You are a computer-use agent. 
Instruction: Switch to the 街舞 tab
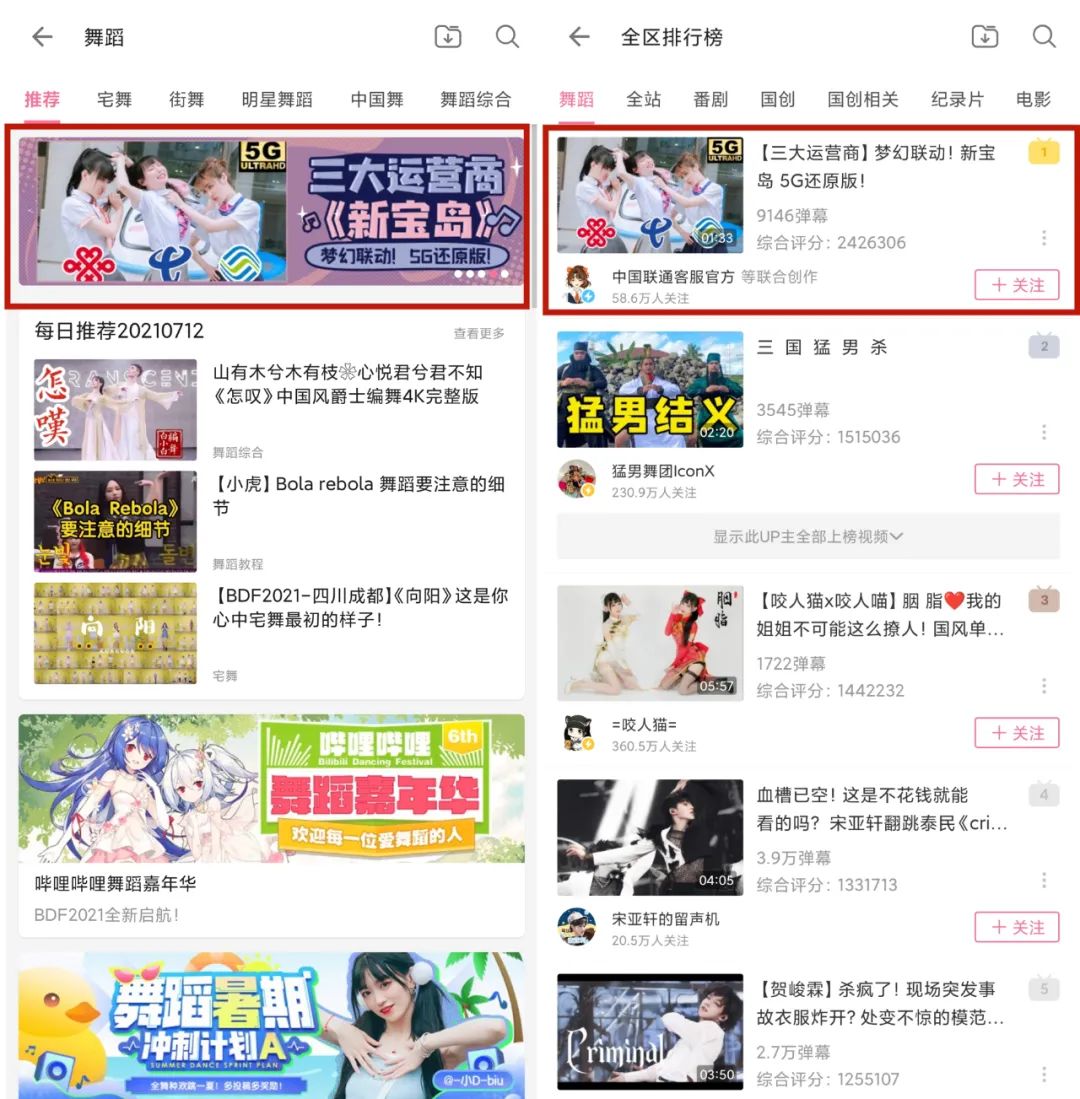[x=186, y=99]
